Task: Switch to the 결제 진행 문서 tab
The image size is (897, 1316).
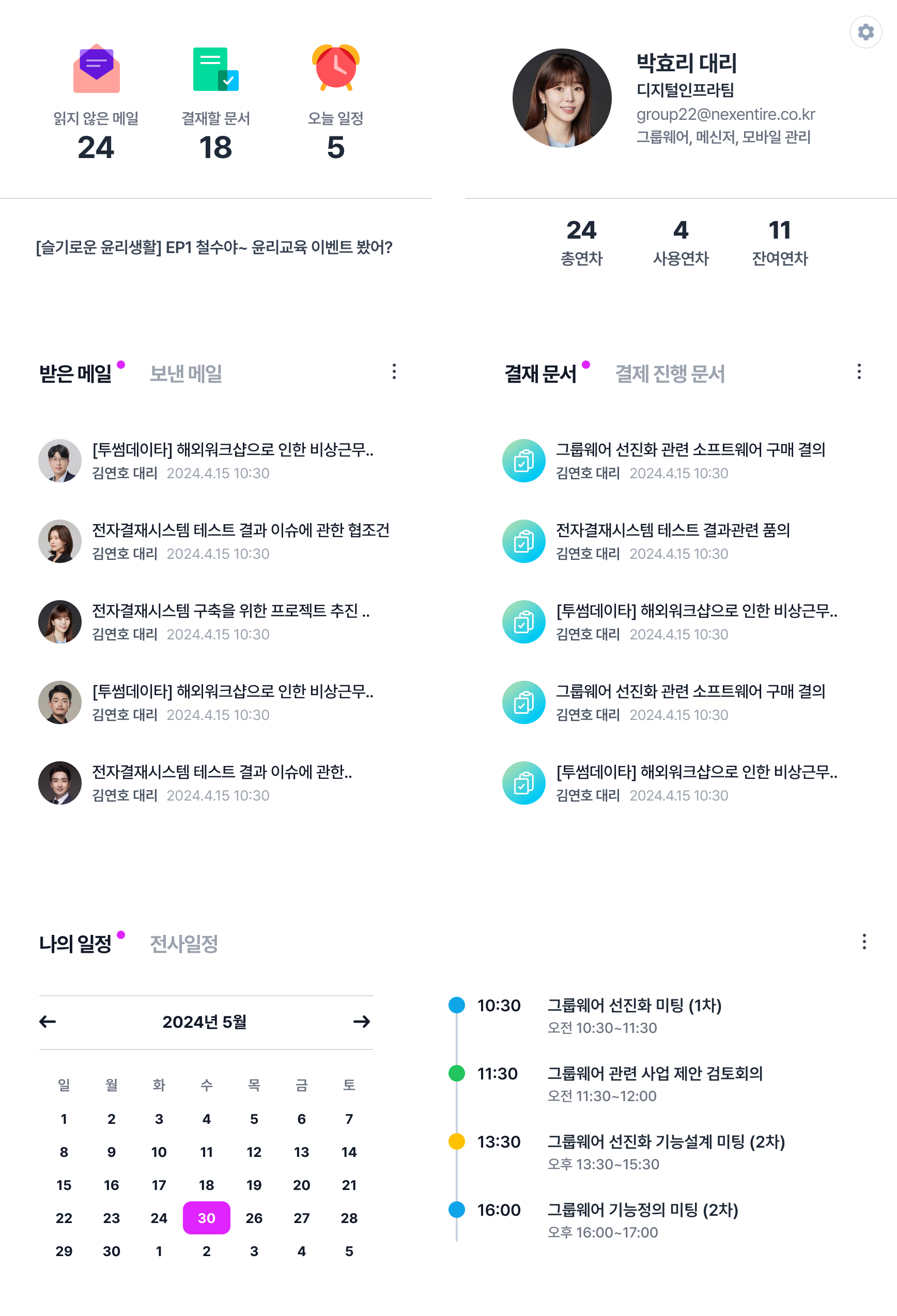Action: tap(669, 374)
